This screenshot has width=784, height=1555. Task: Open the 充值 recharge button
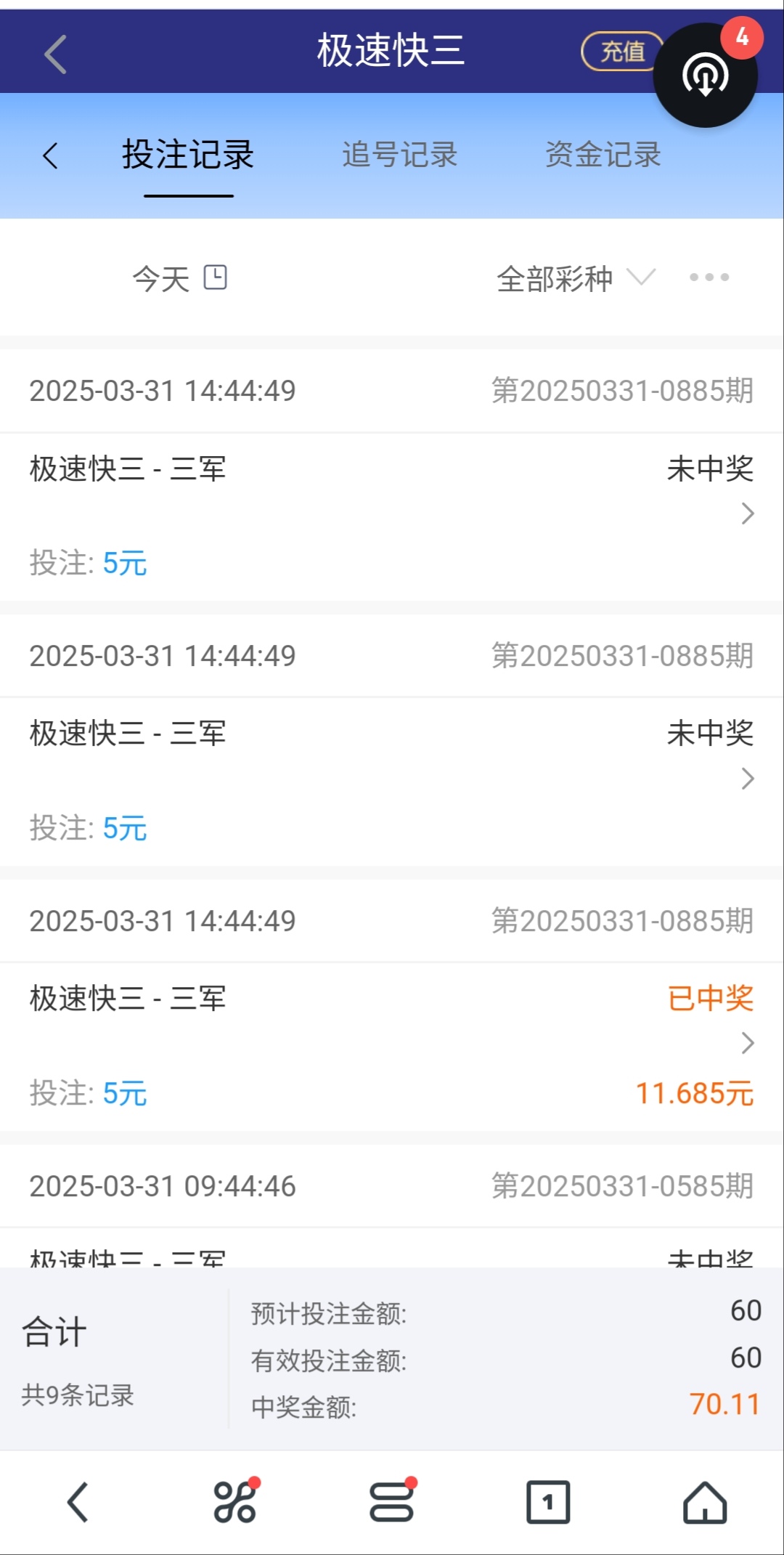pos(621,52)
